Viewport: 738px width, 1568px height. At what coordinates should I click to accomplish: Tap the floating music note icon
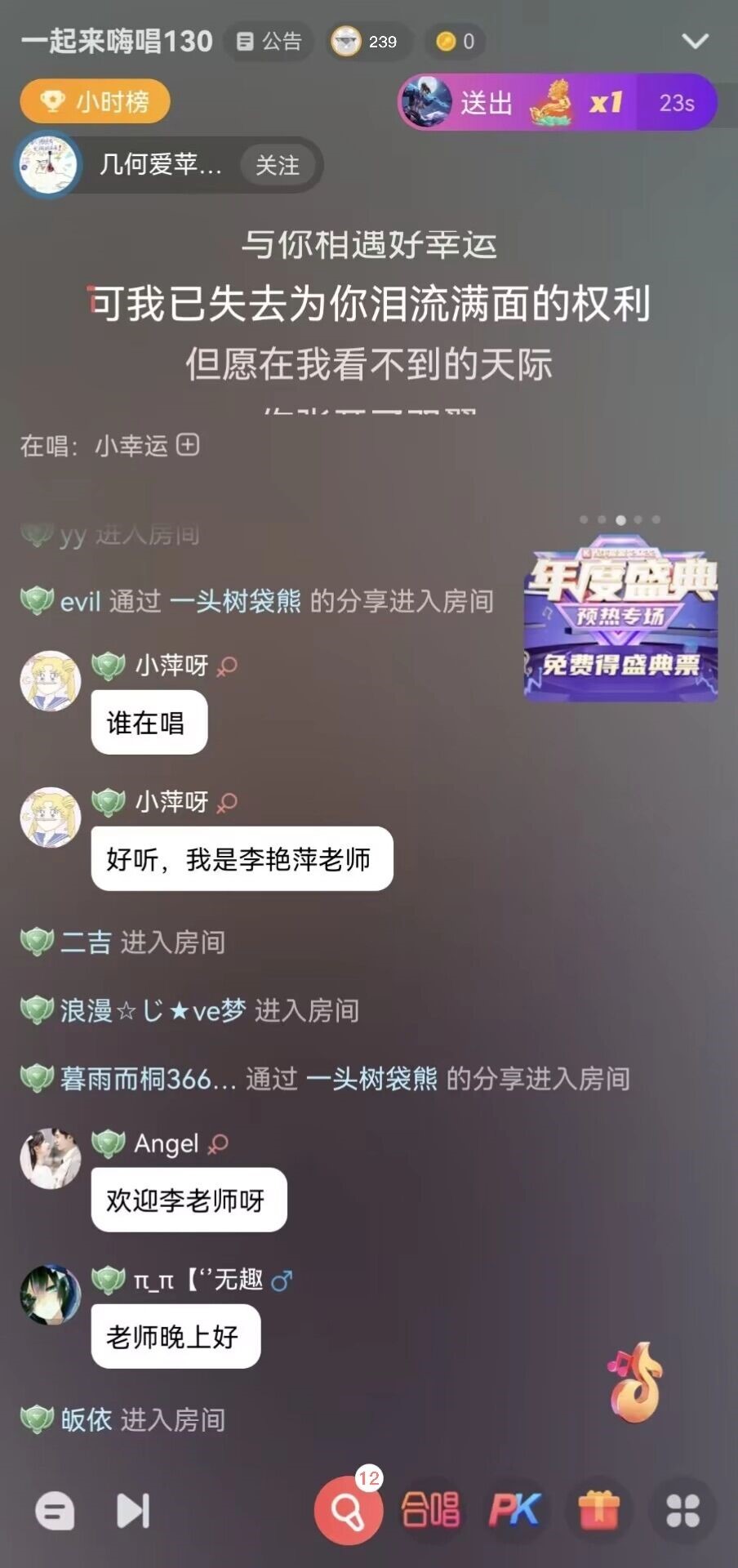coord(636,1383)
